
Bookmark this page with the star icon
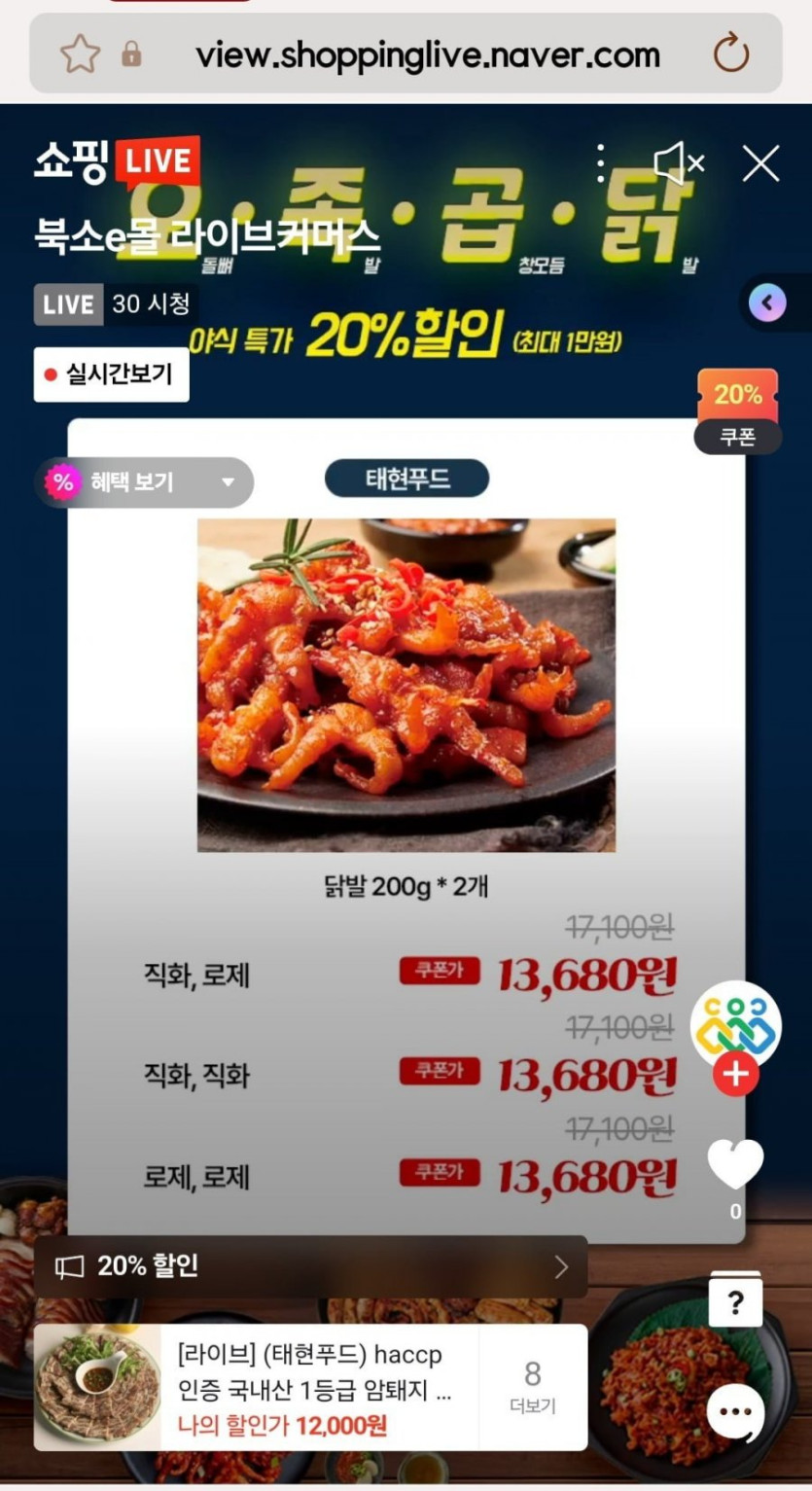point(80,54)
